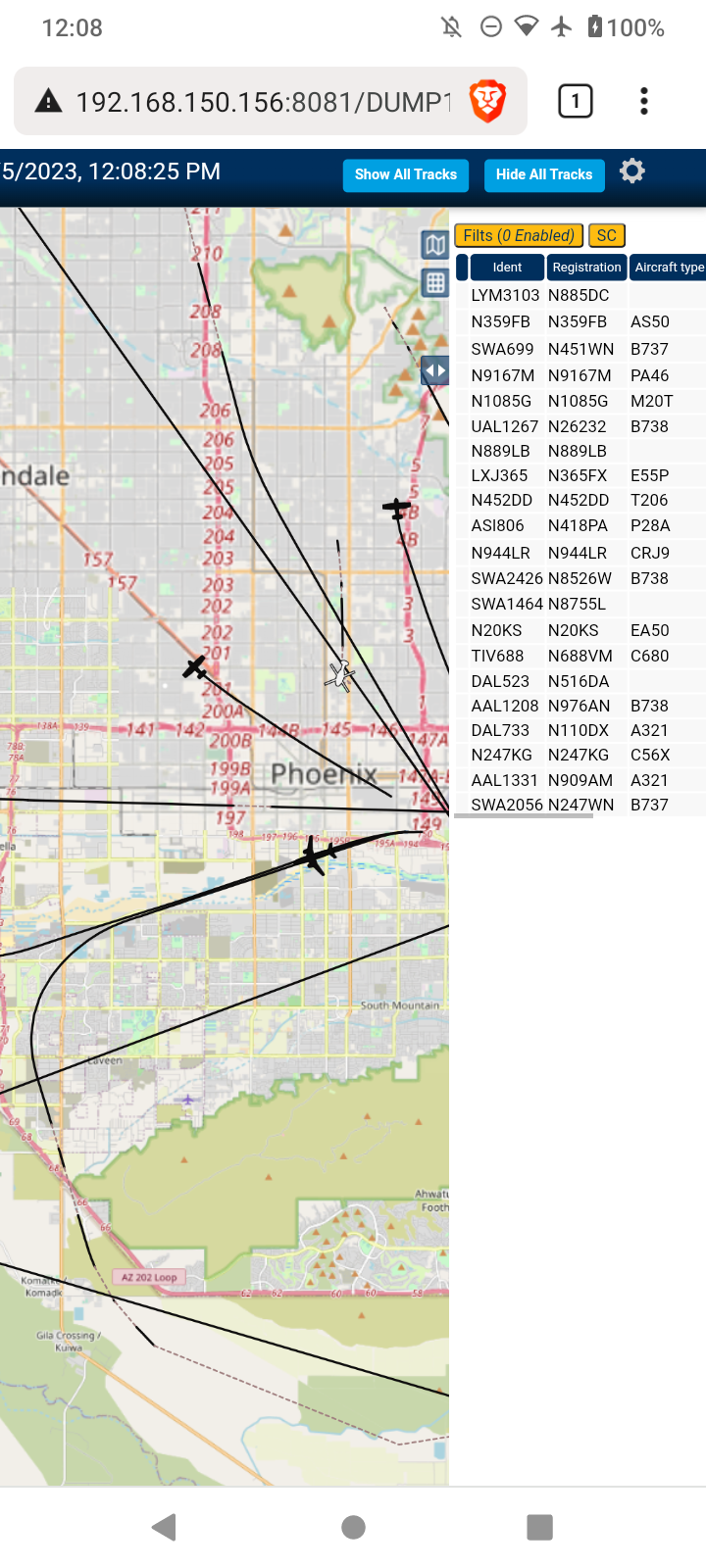Image resolution: width=706 pixels, height=1568 pixels.
Task: Sort by Aircraft type column header
Action: tap(669, 267)
